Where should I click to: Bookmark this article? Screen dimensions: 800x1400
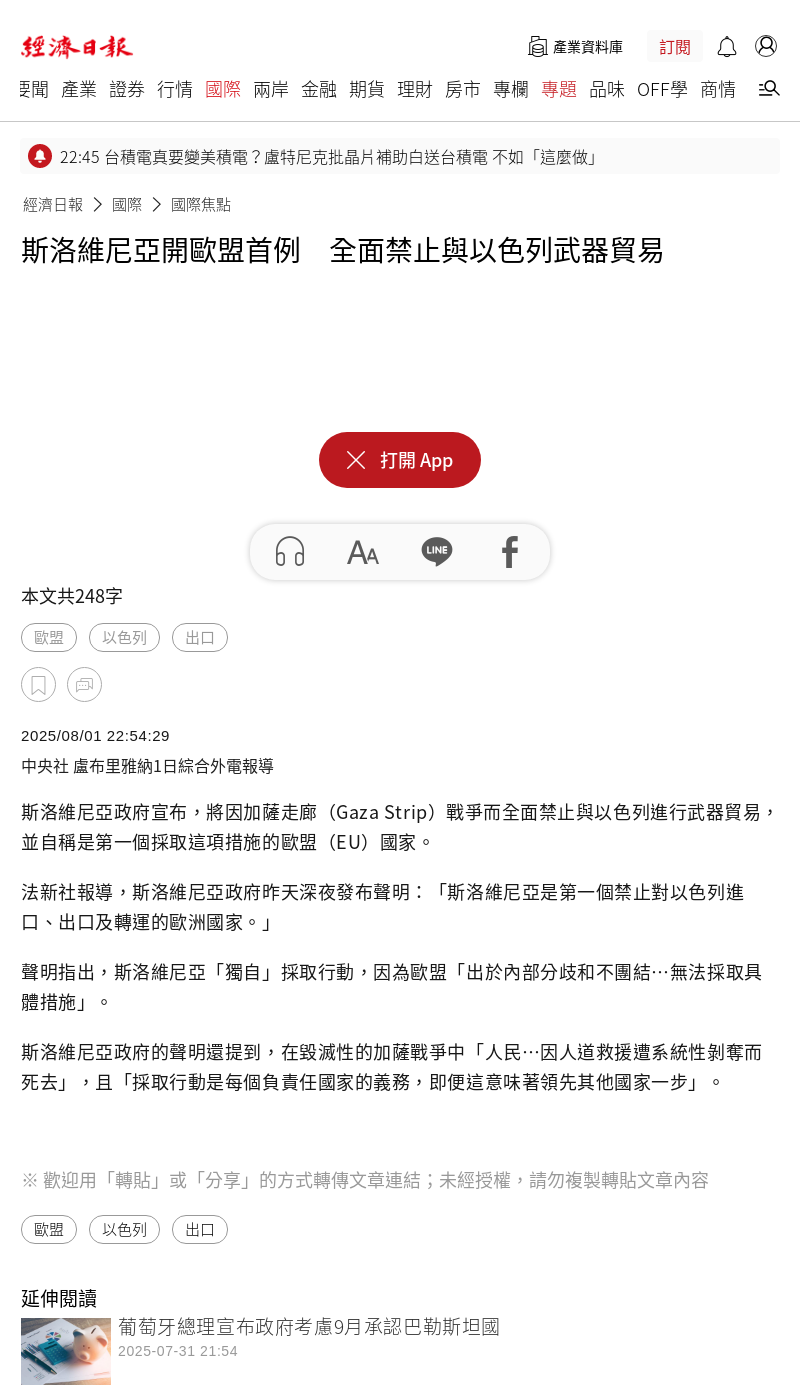tap(38, 685)
